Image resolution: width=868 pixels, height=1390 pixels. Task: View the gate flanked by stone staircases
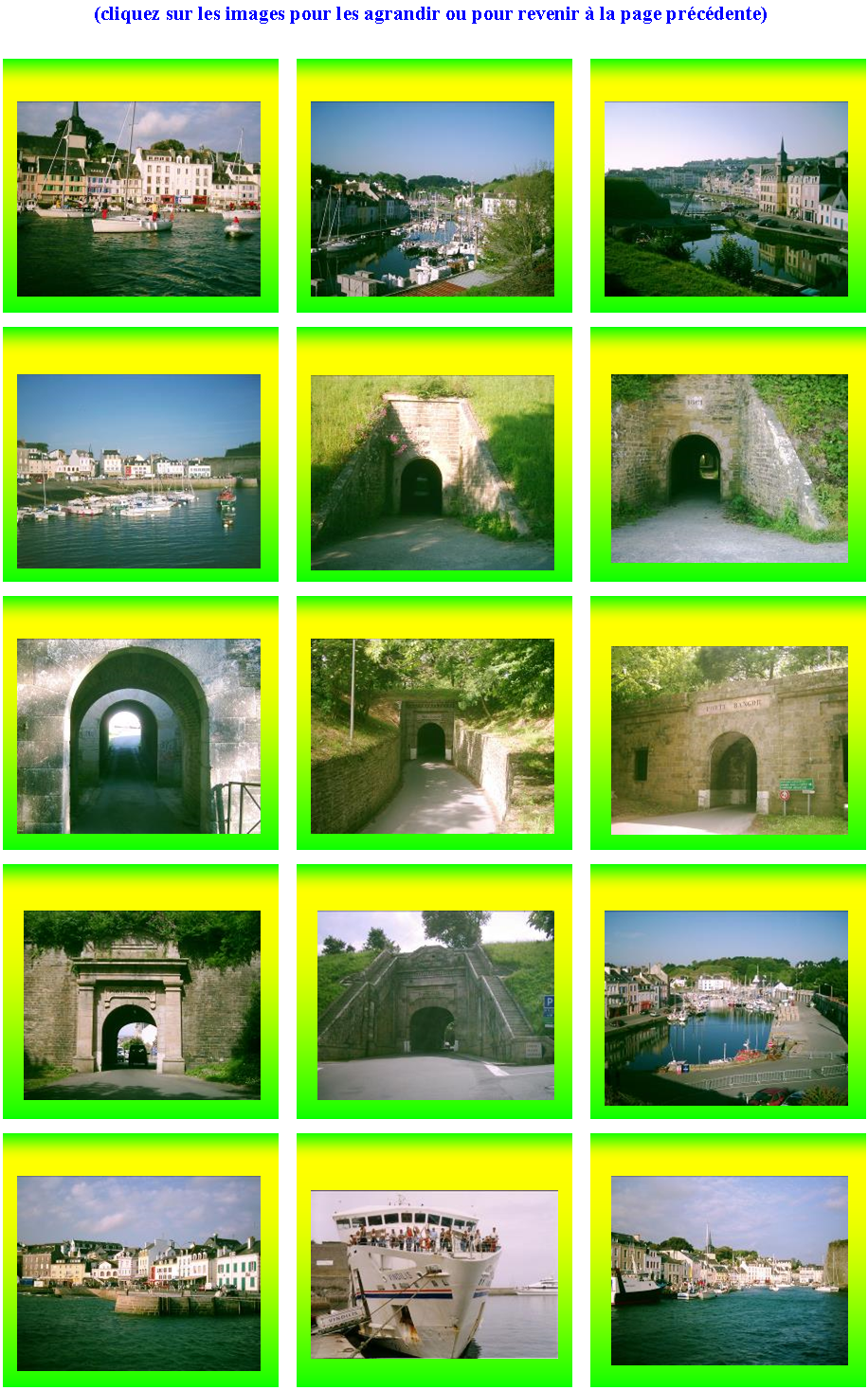point(435,1005)
